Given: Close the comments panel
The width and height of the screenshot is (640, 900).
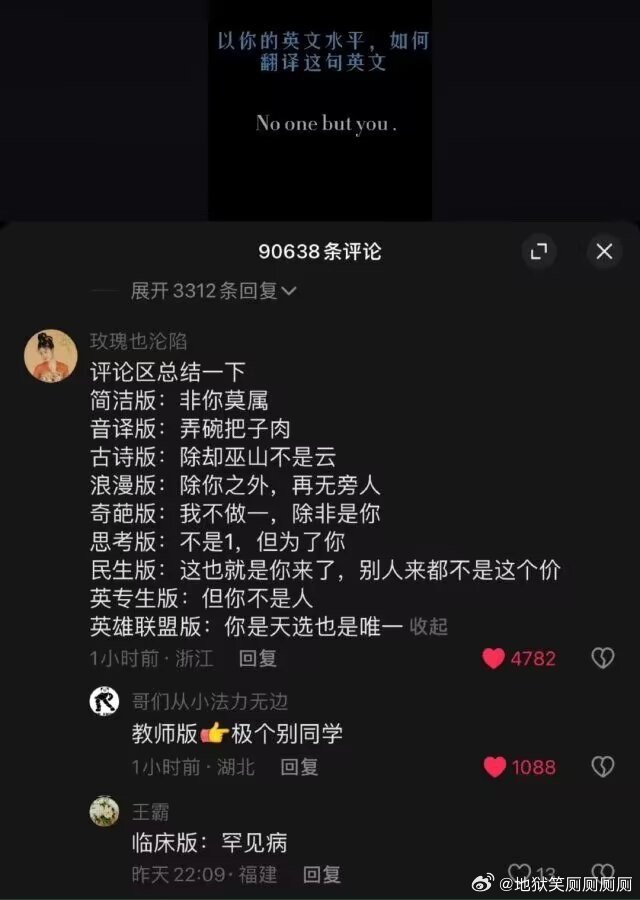Looking at the screenshot, I should [x=604, y=251].
